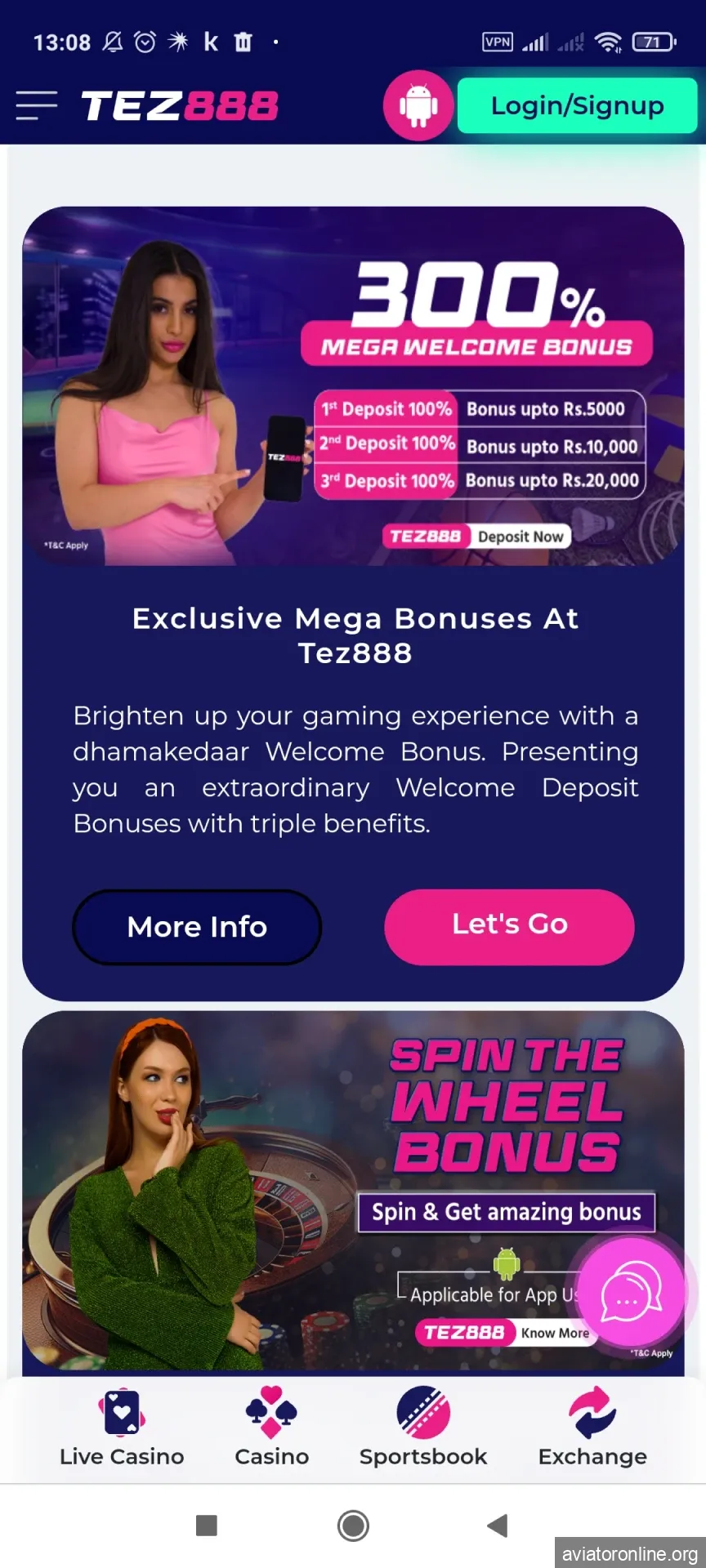Switch to the Live Casino tab

[x=122, y=1428]
